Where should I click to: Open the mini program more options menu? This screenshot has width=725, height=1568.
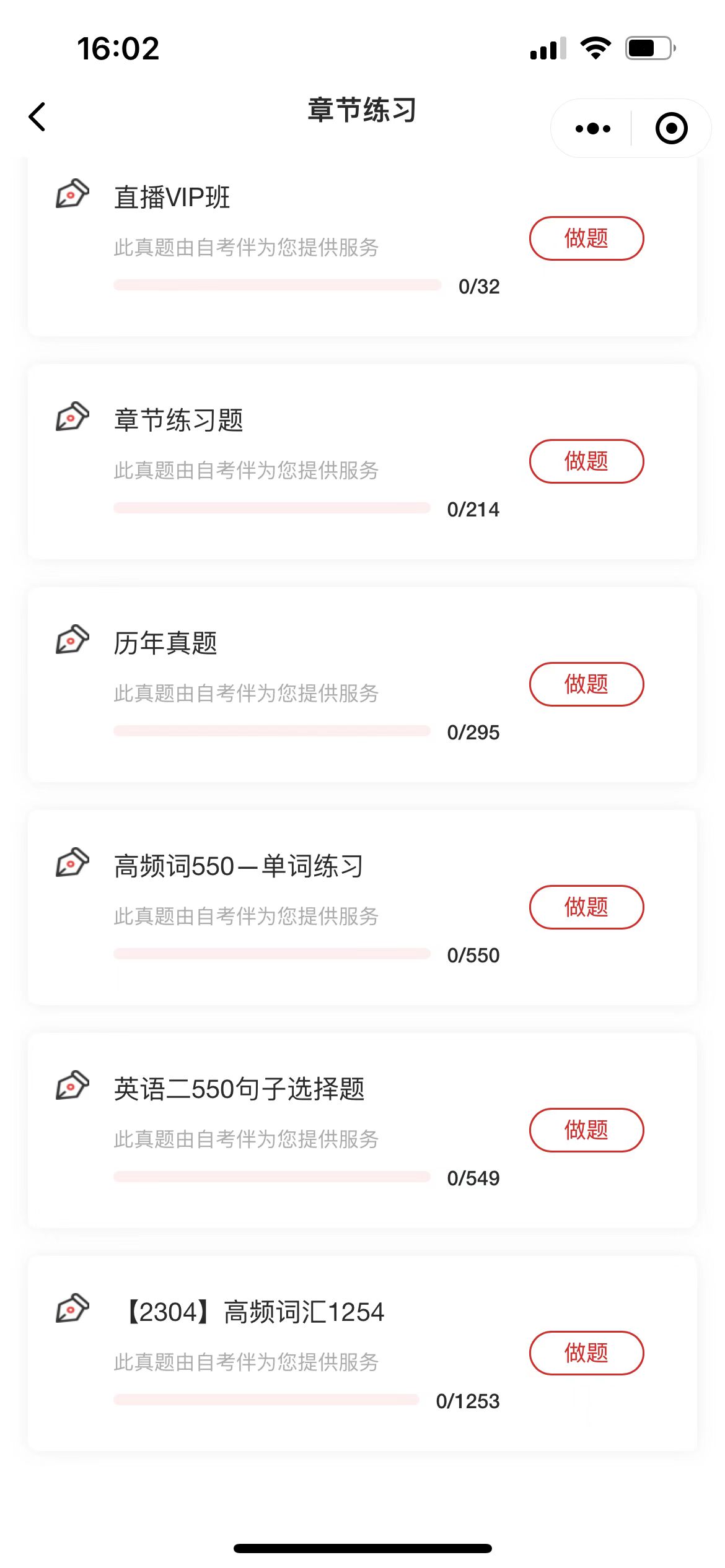pyautogui.click(x=592, y=129)
